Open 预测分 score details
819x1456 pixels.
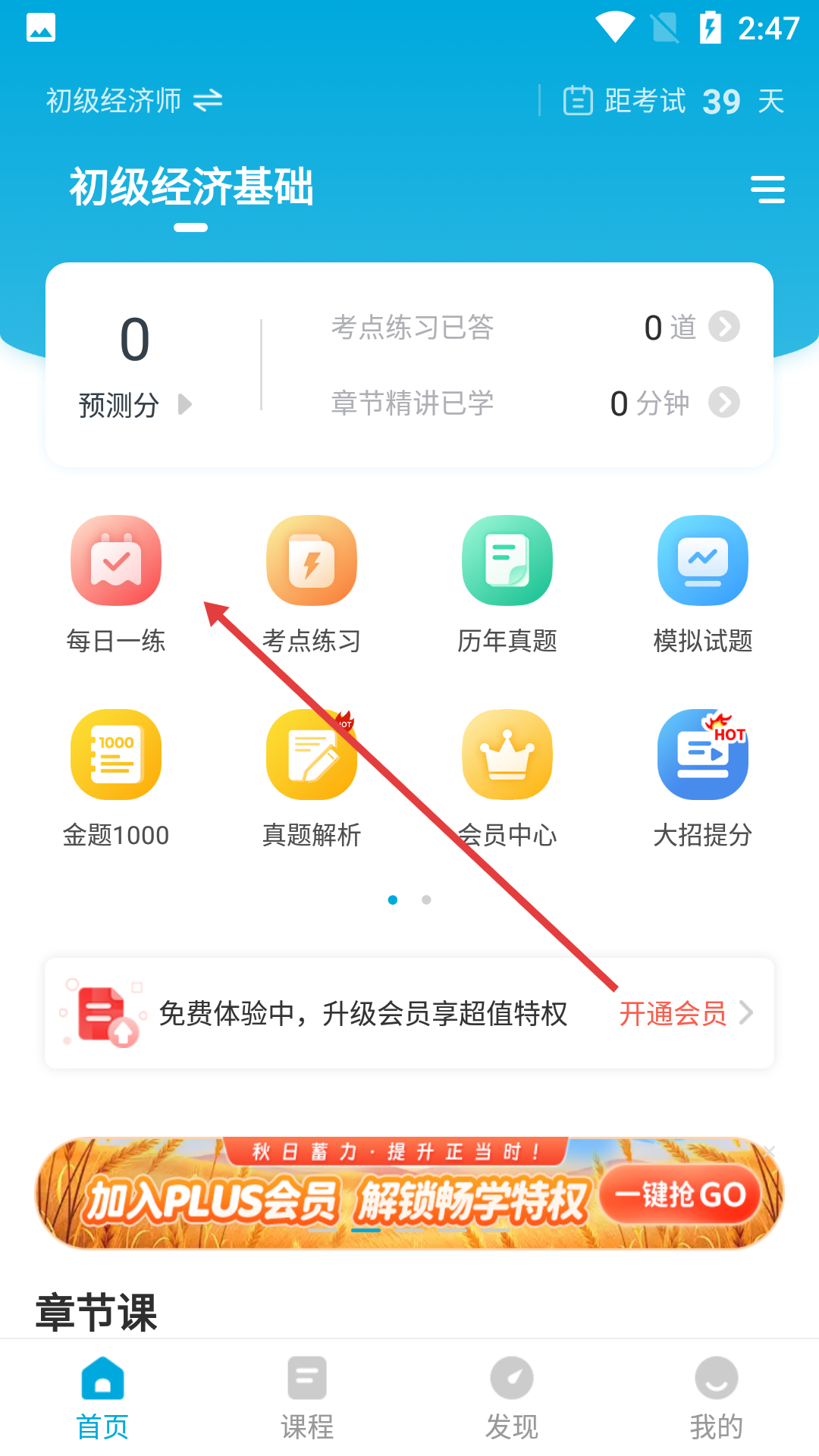click(135, 404)
